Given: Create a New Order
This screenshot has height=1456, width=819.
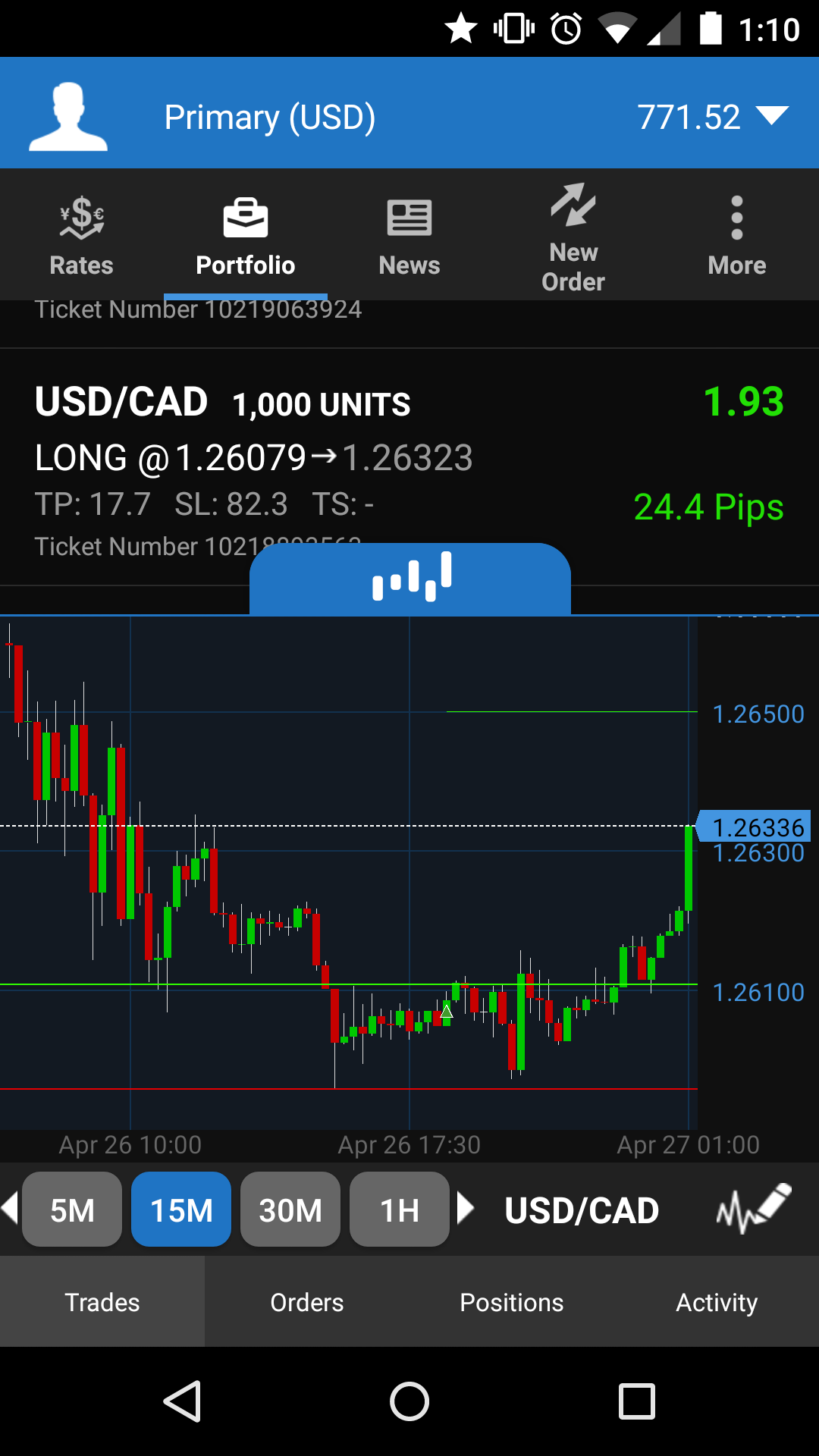Looking at the screenshot, I should pyautogui.click(x=573, y=237).
